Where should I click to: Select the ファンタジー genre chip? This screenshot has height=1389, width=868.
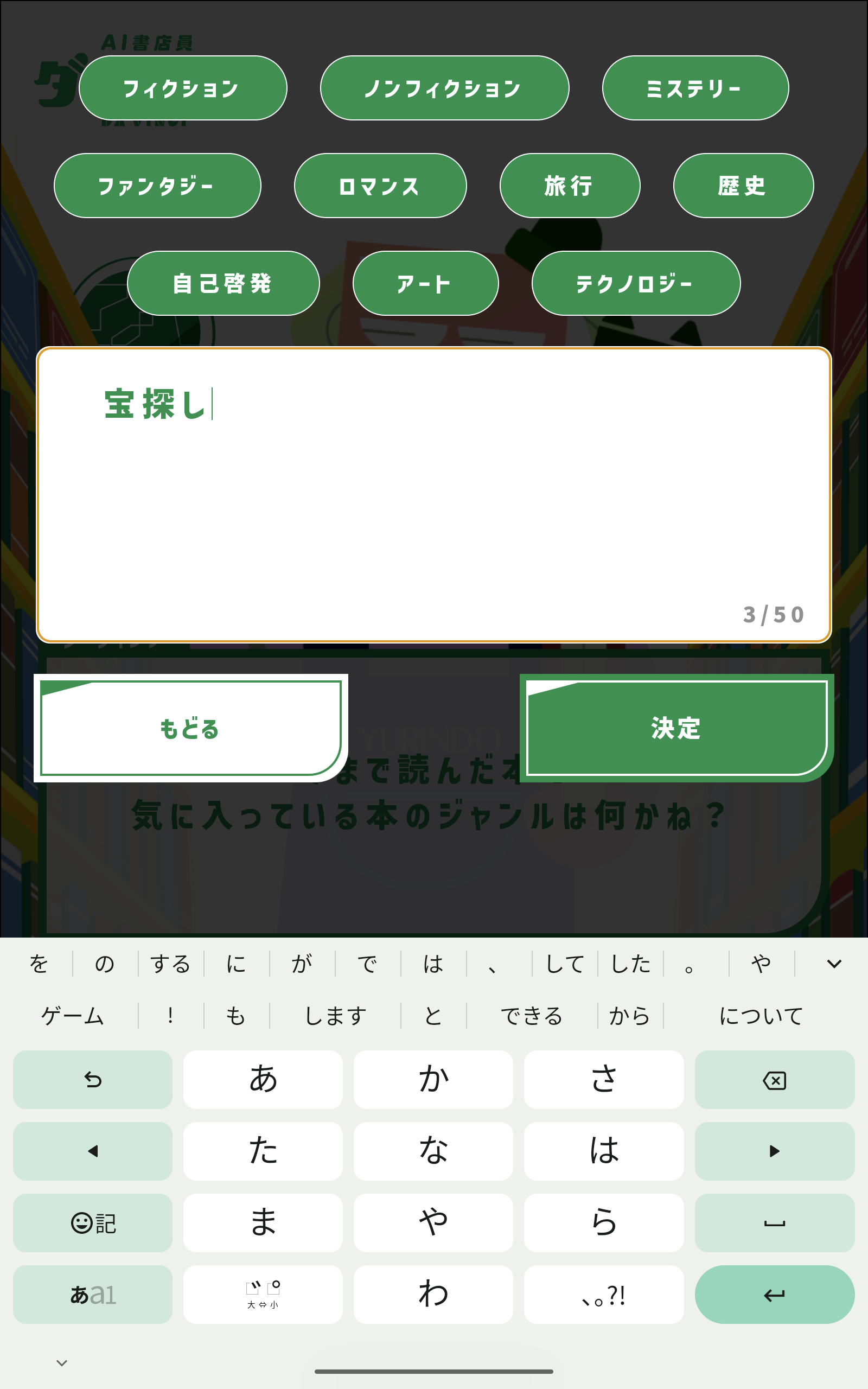(157, 186)
